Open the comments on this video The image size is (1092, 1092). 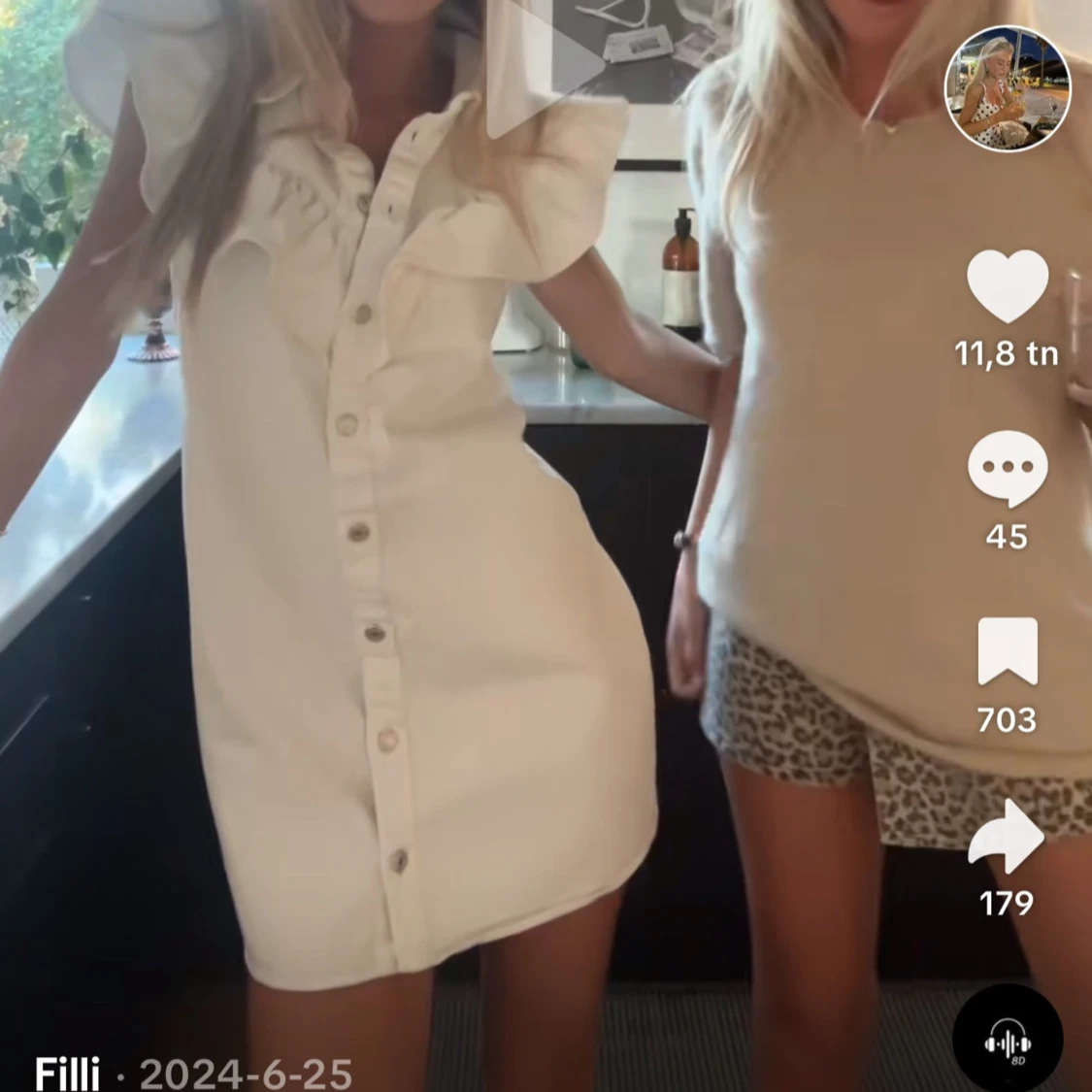(1007, 468)
